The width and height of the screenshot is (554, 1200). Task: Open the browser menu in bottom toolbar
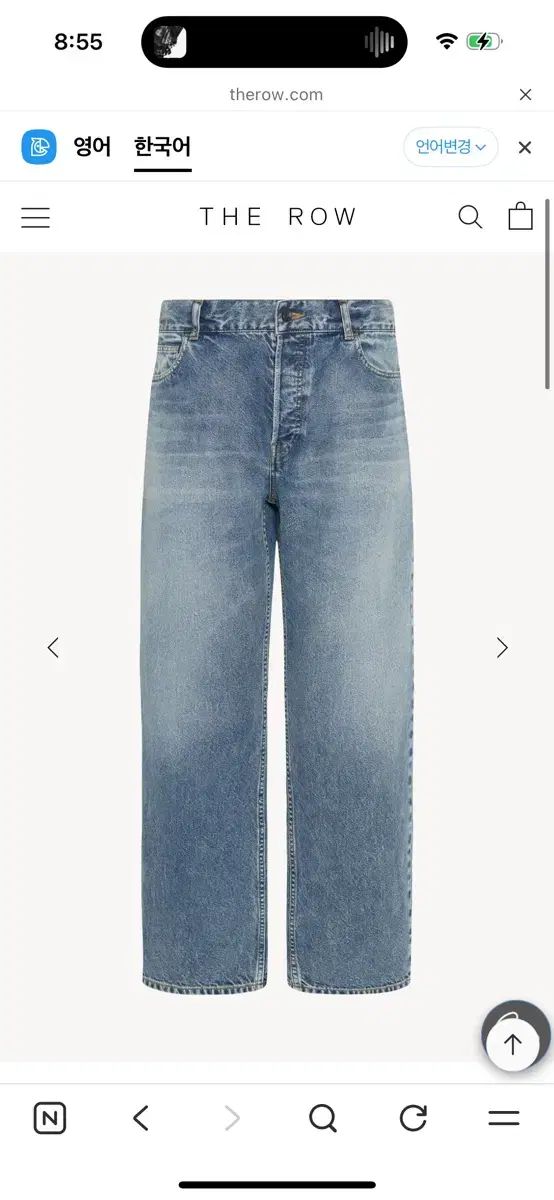(x=504, y=1118)
